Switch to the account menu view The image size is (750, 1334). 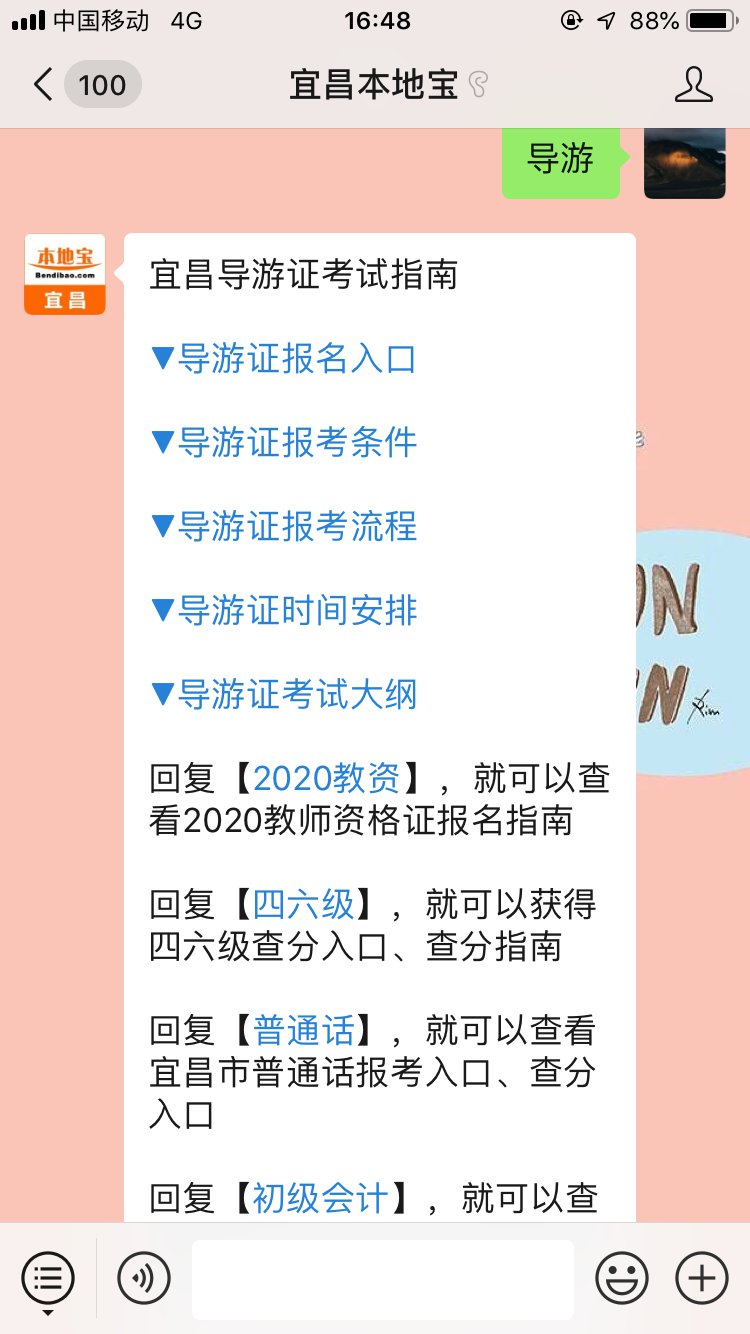pyautogui.click(x=47, y=1279)
